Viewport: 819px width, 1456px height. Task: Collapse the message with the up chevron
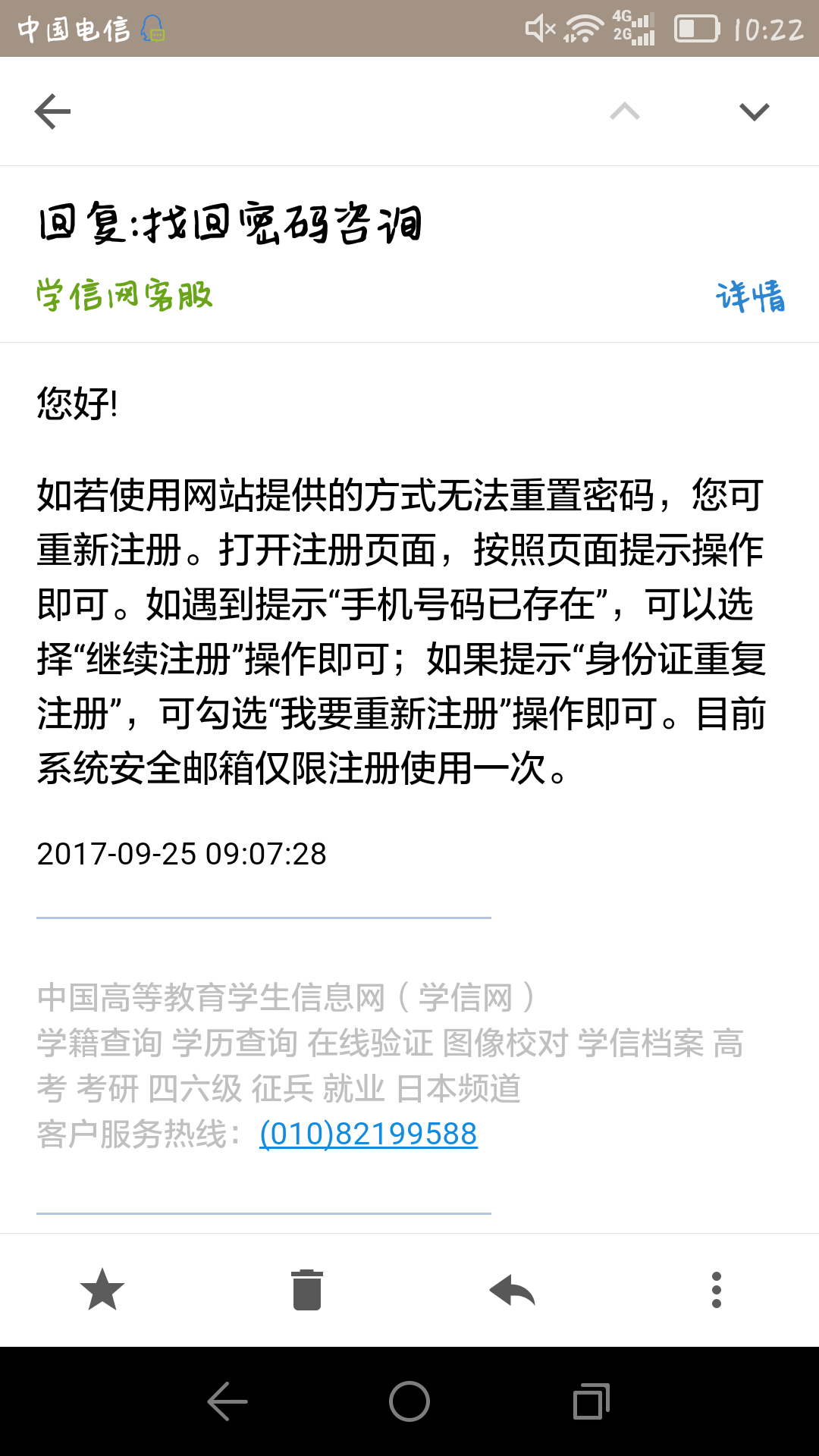pos(624,111)
